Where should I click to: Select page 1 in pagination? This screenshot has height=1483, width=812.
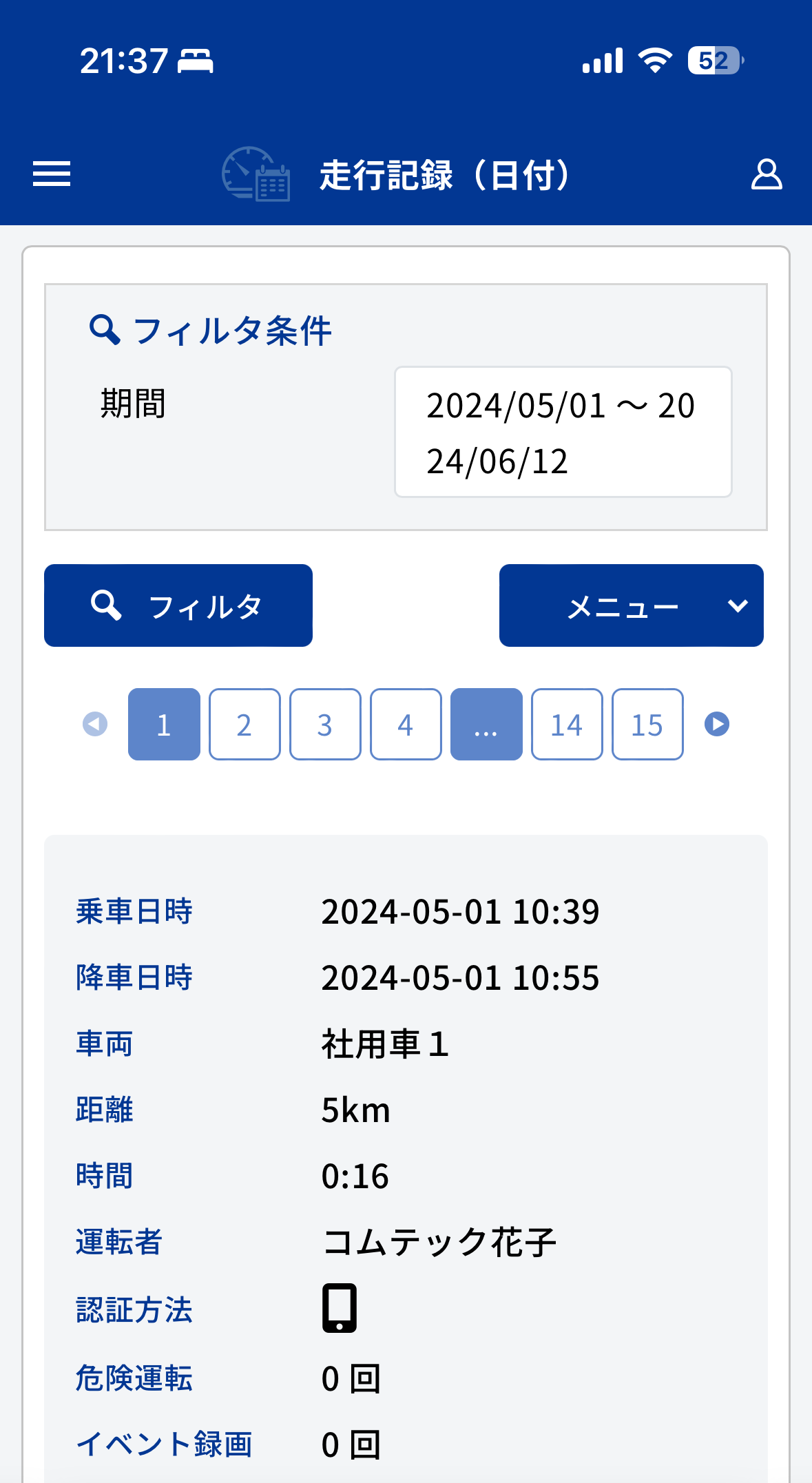tap(164, 724)
